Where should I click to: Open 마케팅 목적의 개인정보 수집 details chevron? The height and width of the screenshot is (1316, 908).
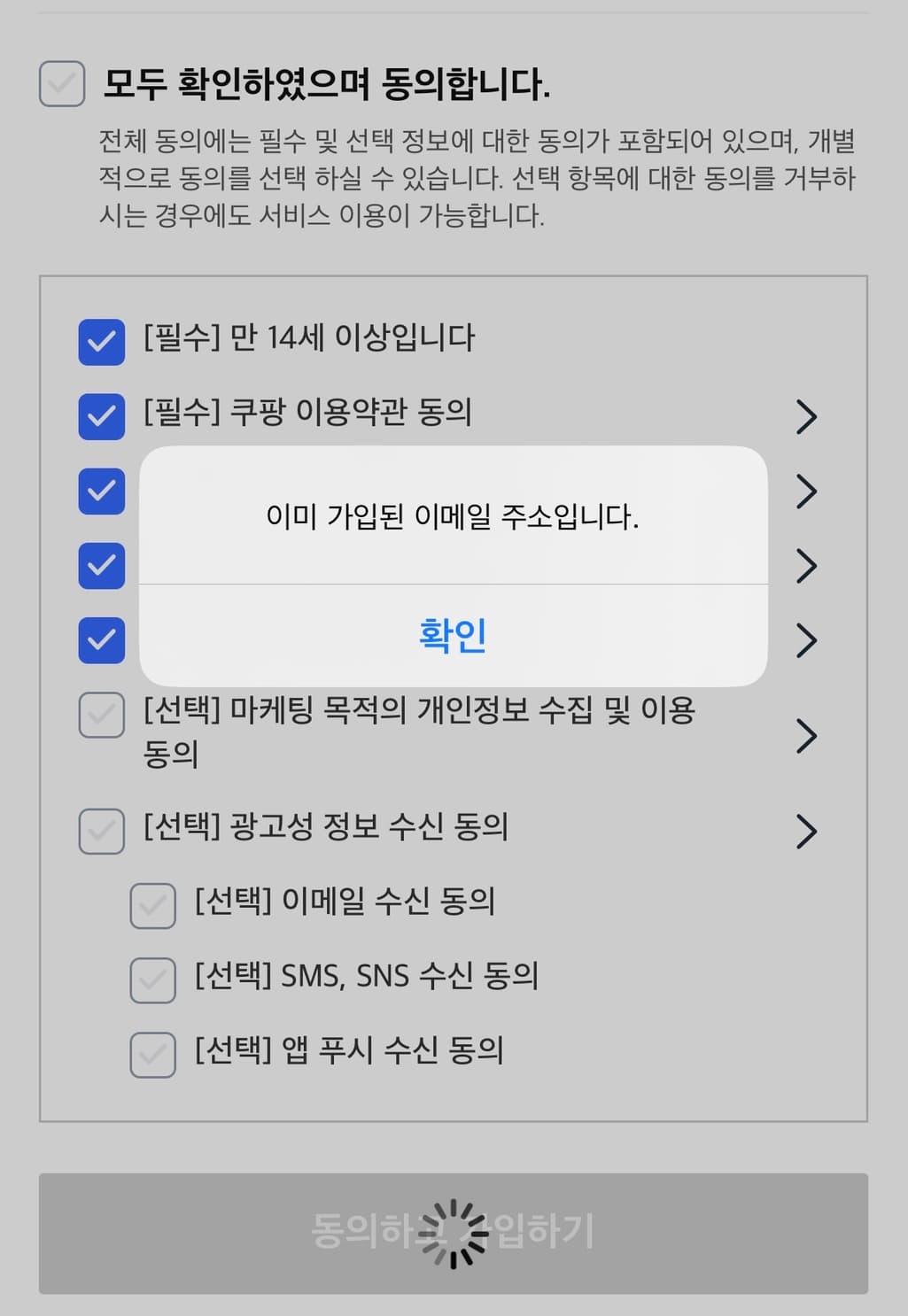click(x=804, y=735)
